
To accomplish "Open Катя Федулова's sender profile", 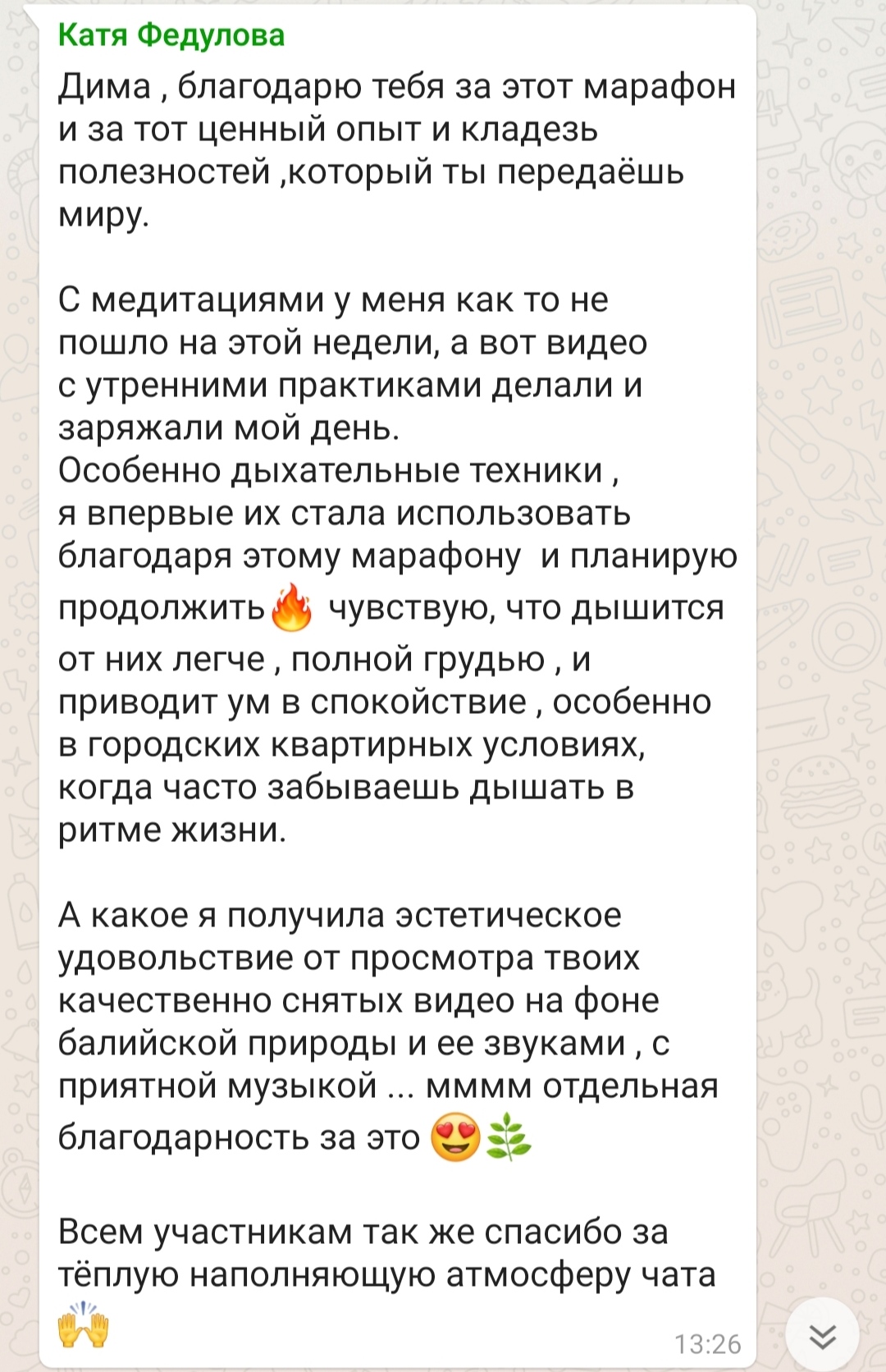I will (x=171, y=35).
